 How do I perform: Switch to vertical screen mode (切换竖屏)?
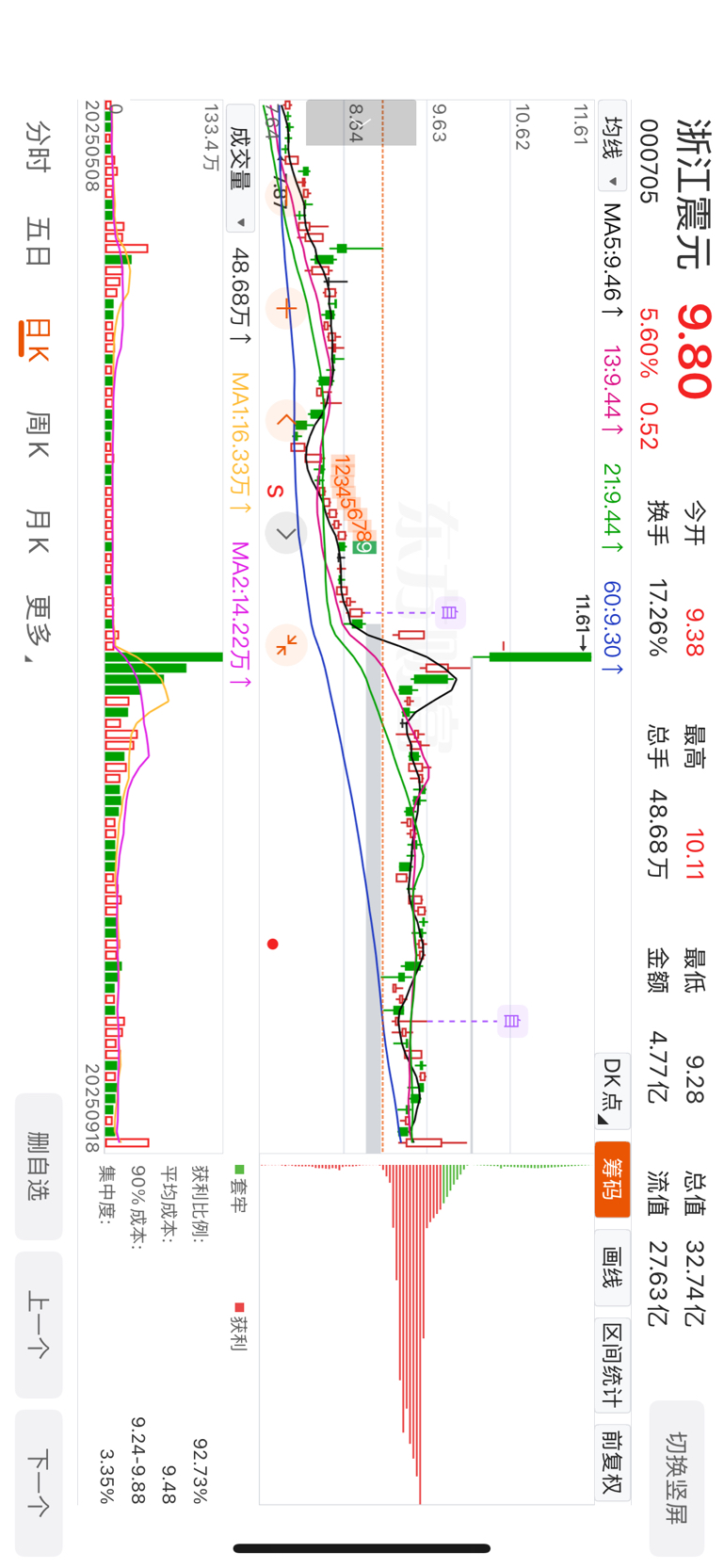(x=676, y=1477)
